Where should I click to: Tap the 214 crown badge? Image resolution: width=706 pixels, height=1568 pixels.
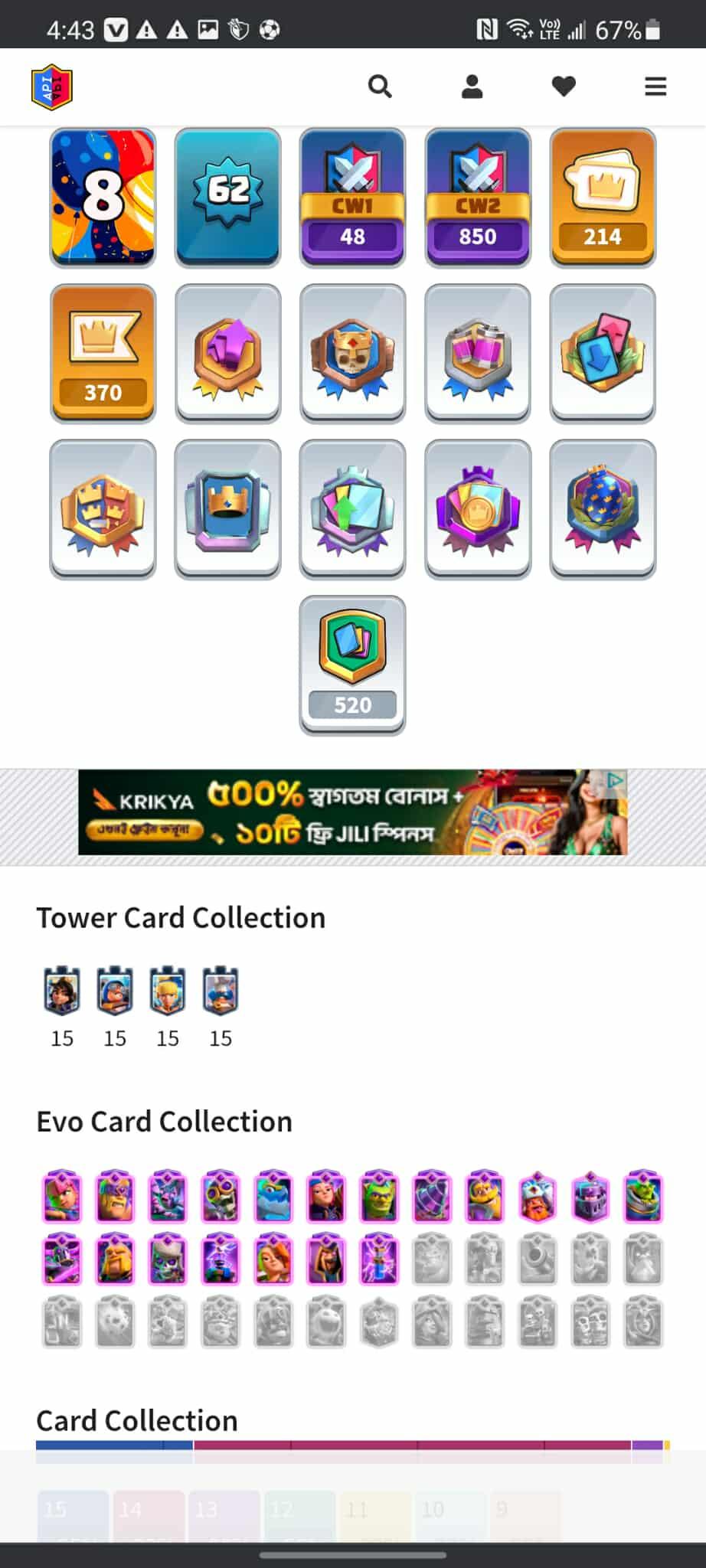point(603,198)
